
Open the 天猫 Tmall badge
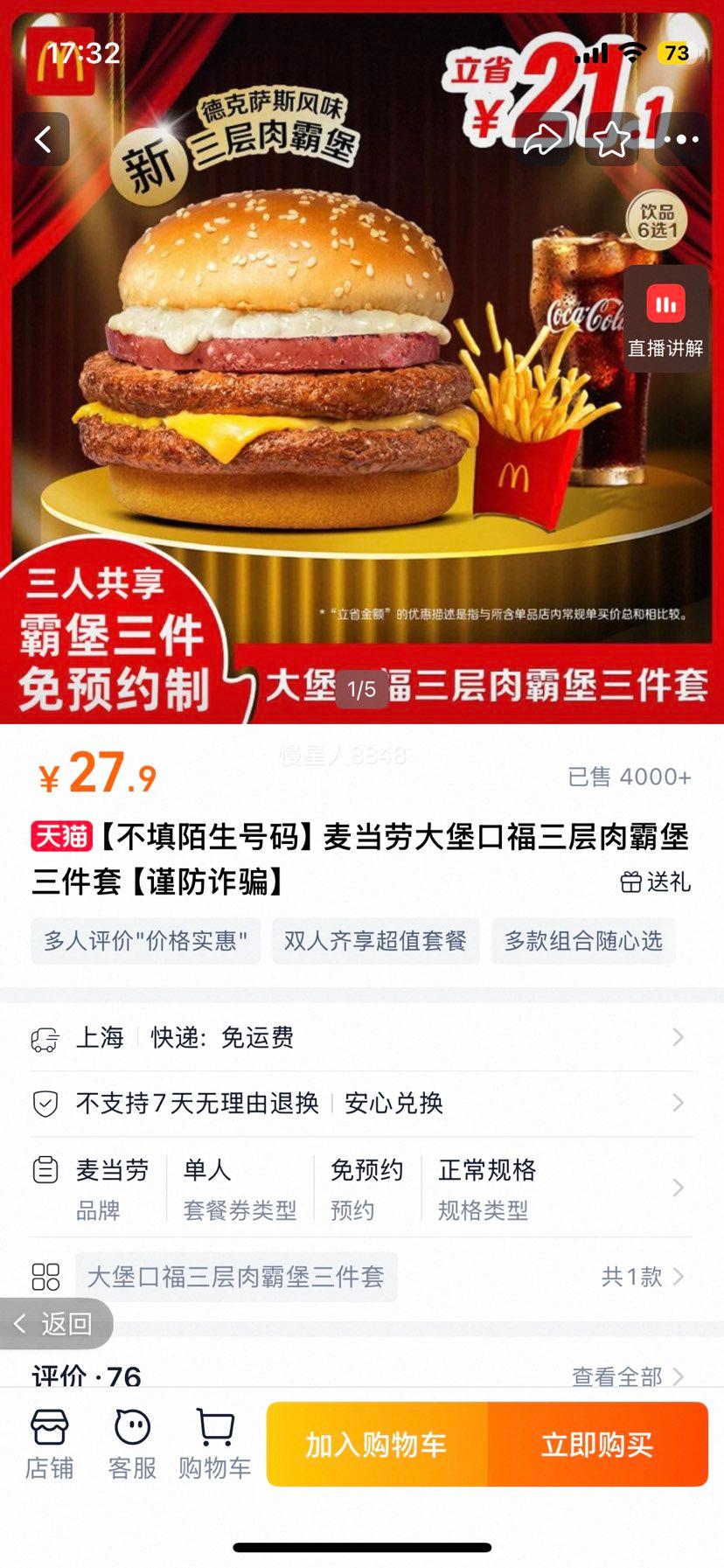63,833
